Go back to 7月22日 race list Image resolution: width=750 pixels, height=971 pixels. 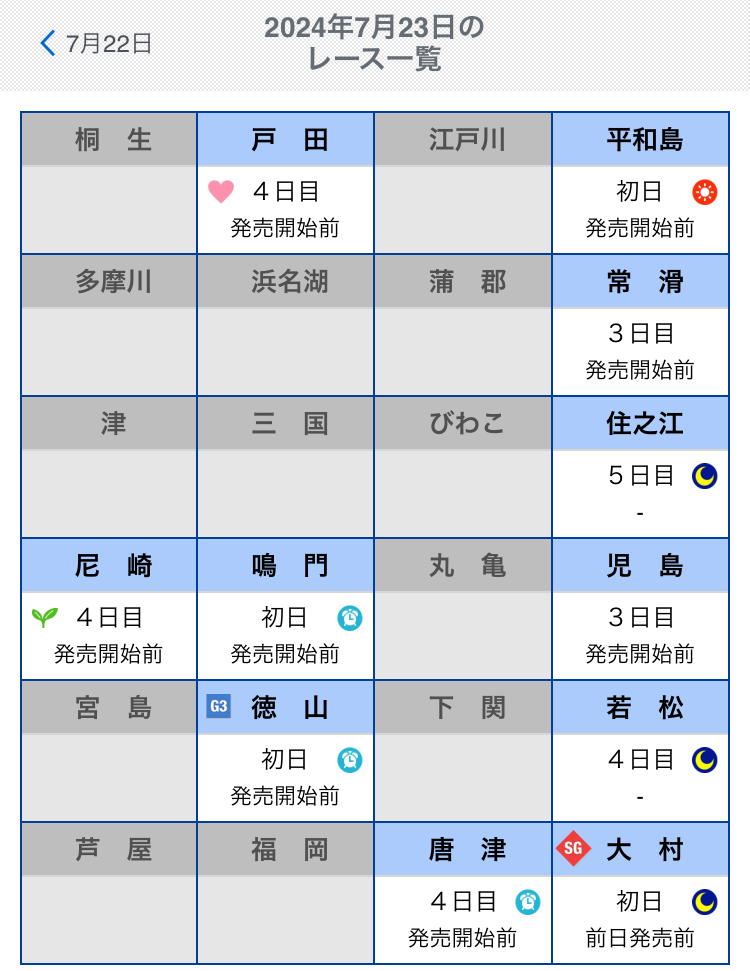click(x=96, y=44)
